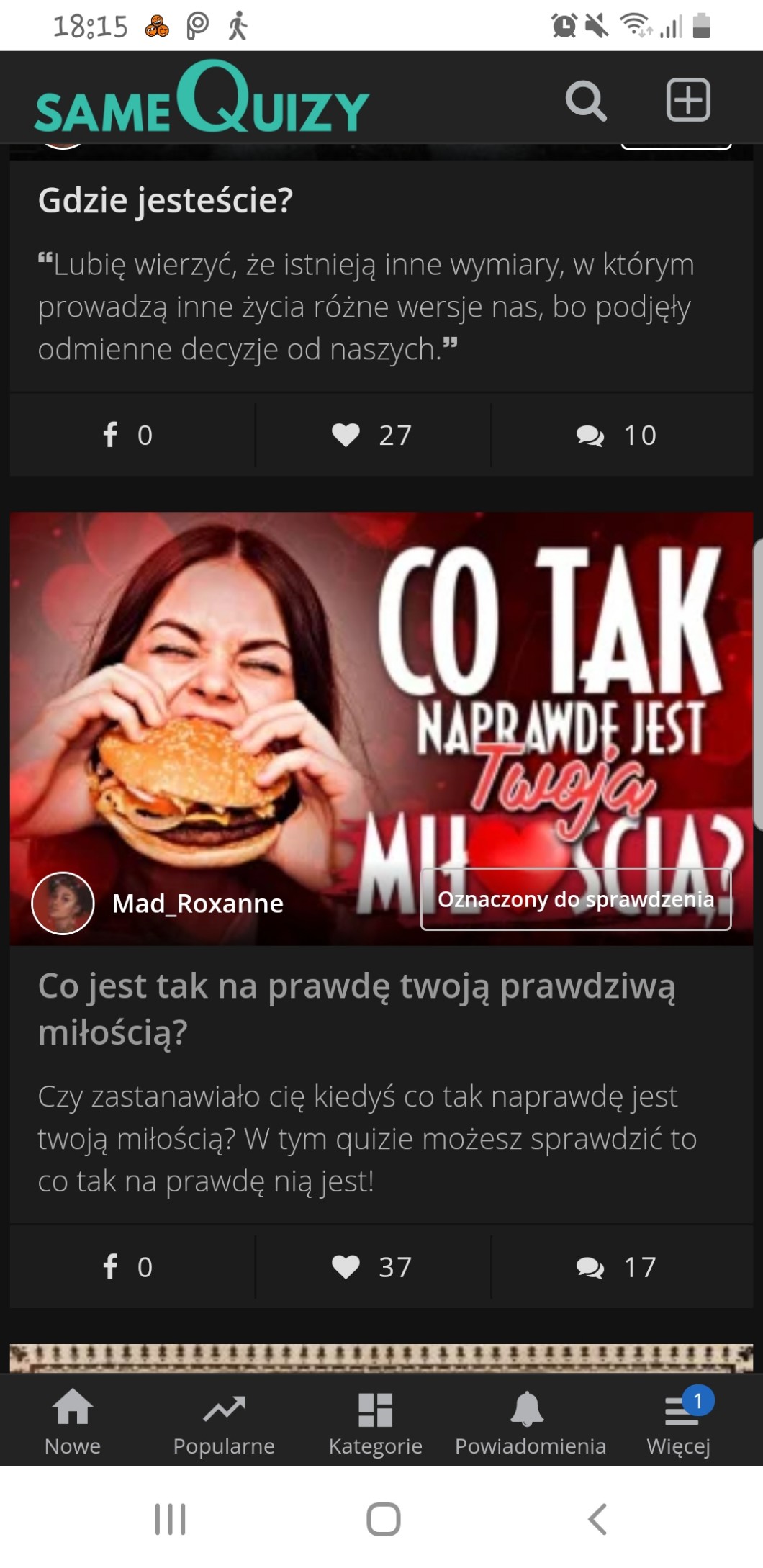Tap the 'Oznaczony do sprawdzenia' badge
This screenshot has height=1568, width=763.
point(576,899)
